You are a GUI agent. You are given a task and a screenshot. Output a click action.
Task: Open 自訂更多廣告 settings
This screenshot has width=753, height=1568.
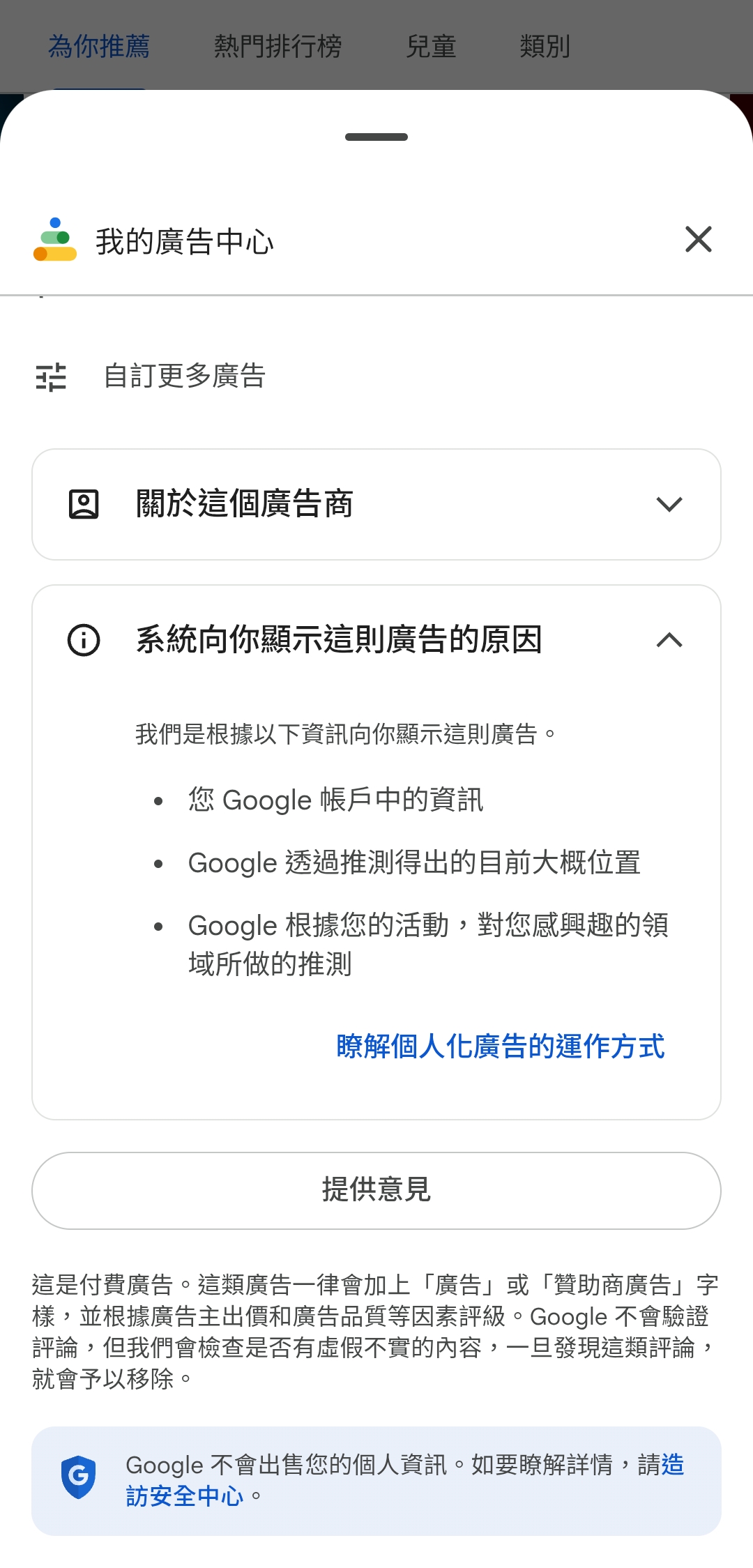point(184,376)
